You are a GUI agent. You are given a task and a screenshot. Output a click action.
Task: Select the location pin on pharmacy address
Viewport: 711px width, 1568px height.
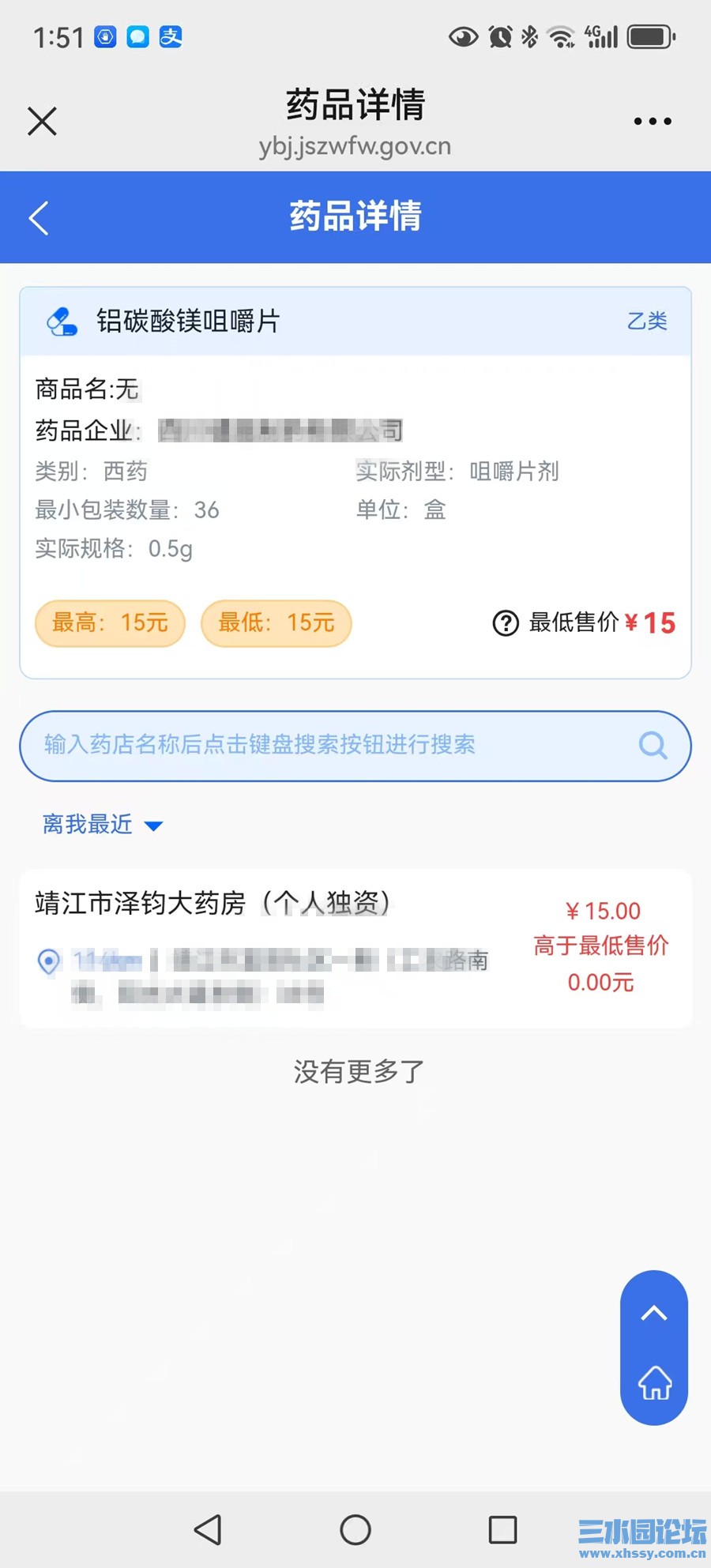49,962
